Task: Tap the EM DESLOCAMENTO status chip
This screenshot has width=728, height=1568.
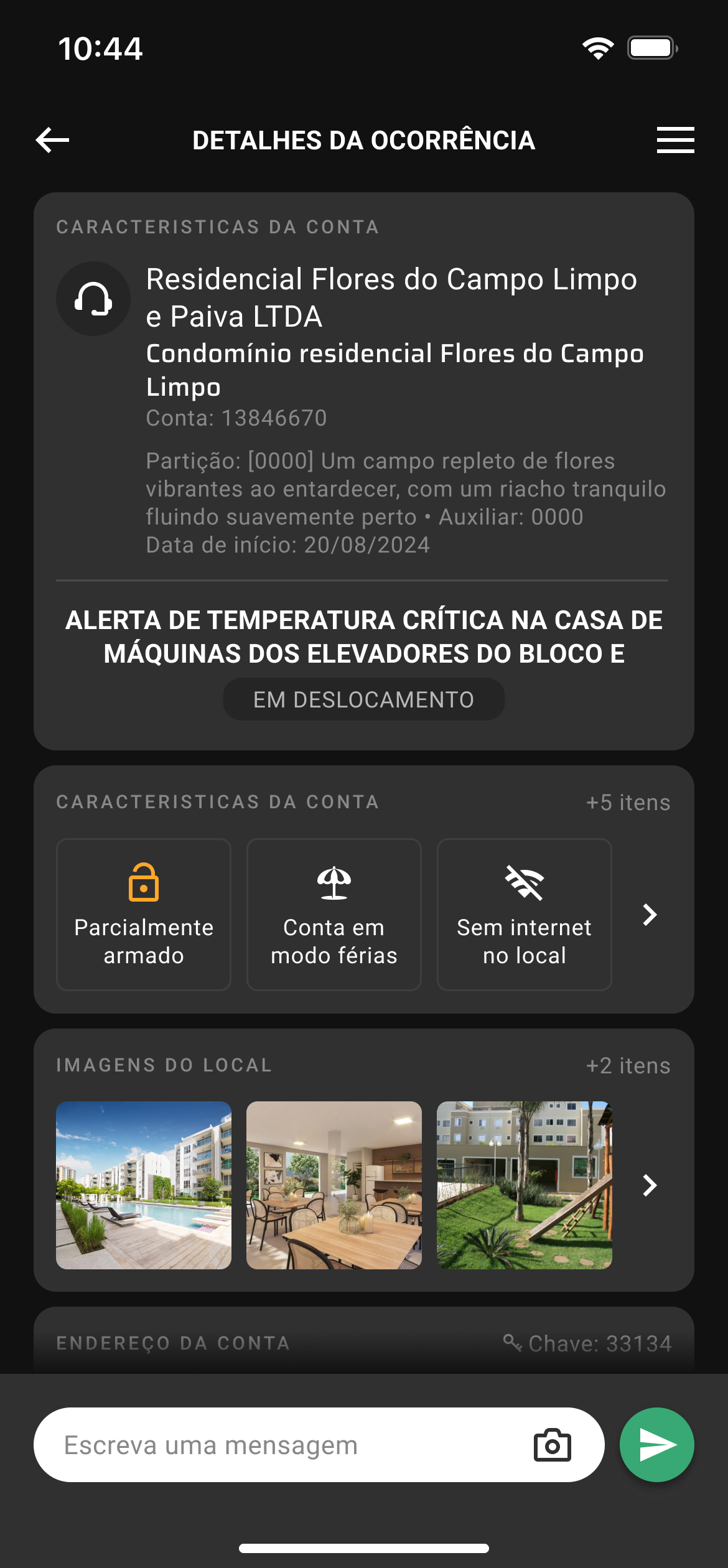Action: 363,699
